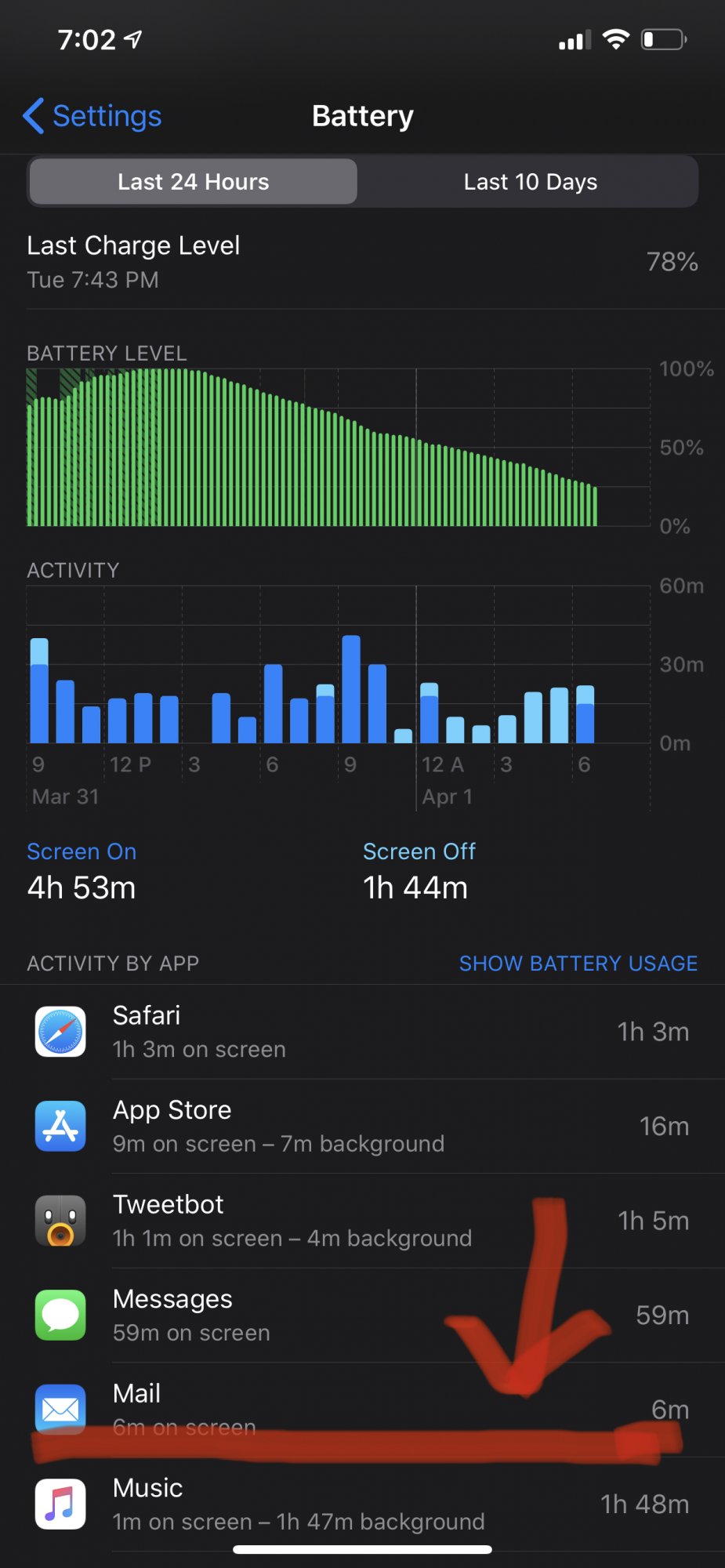This screenshot has height=1568, width=725.
Task: Switch to Last 10 Days view
Action: tap(530, 182)
